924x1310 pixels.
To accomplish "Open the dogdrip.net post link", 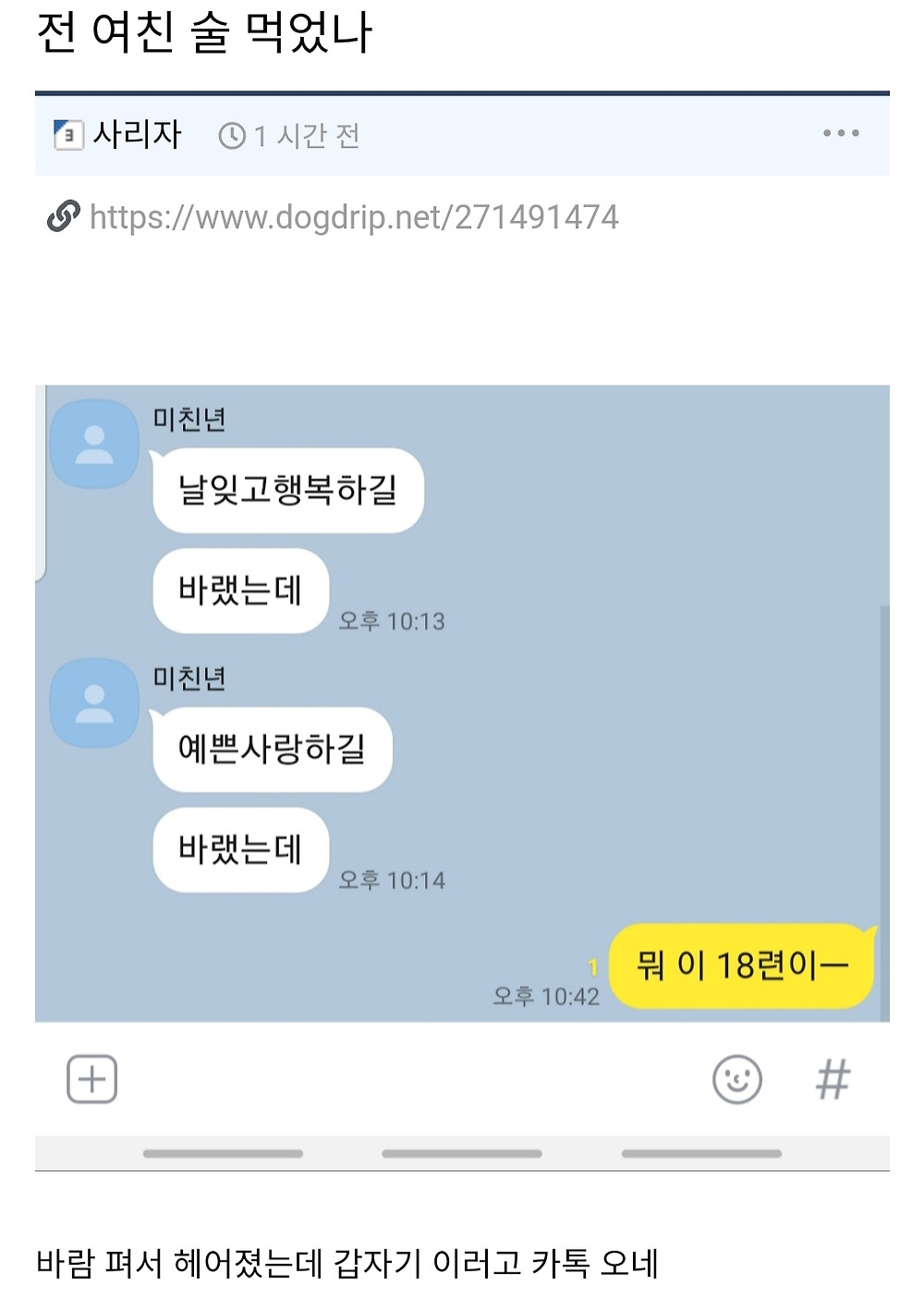I will tap(354, 217).
